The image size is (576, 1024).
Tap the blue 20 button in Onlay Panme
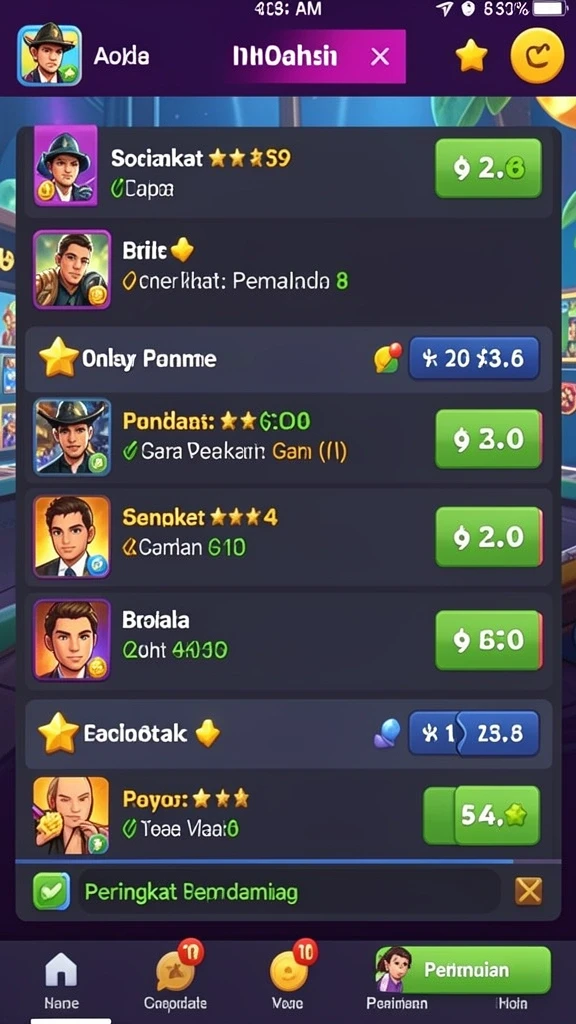pos(474,359)
